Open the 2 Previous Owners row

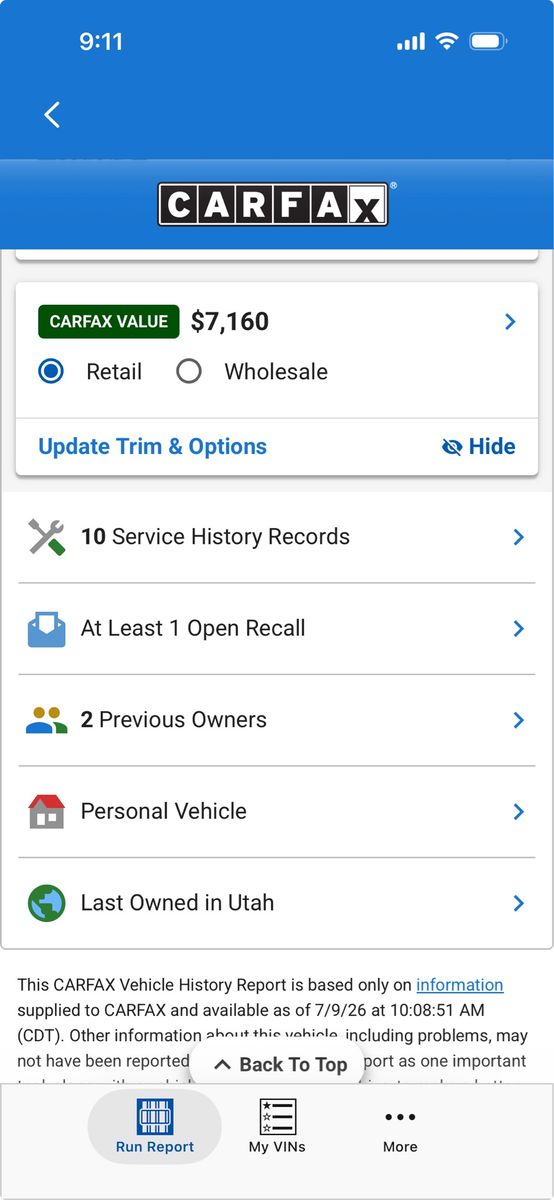[277, 720]
